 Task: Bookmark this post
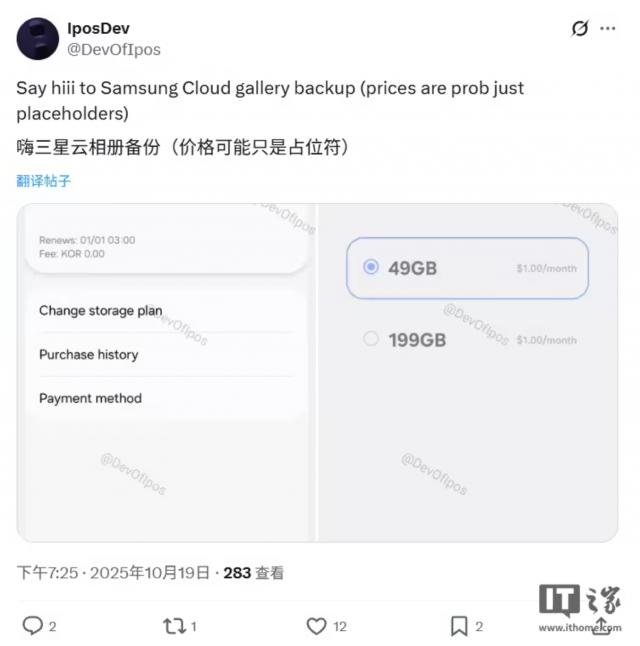click(458, 626)
